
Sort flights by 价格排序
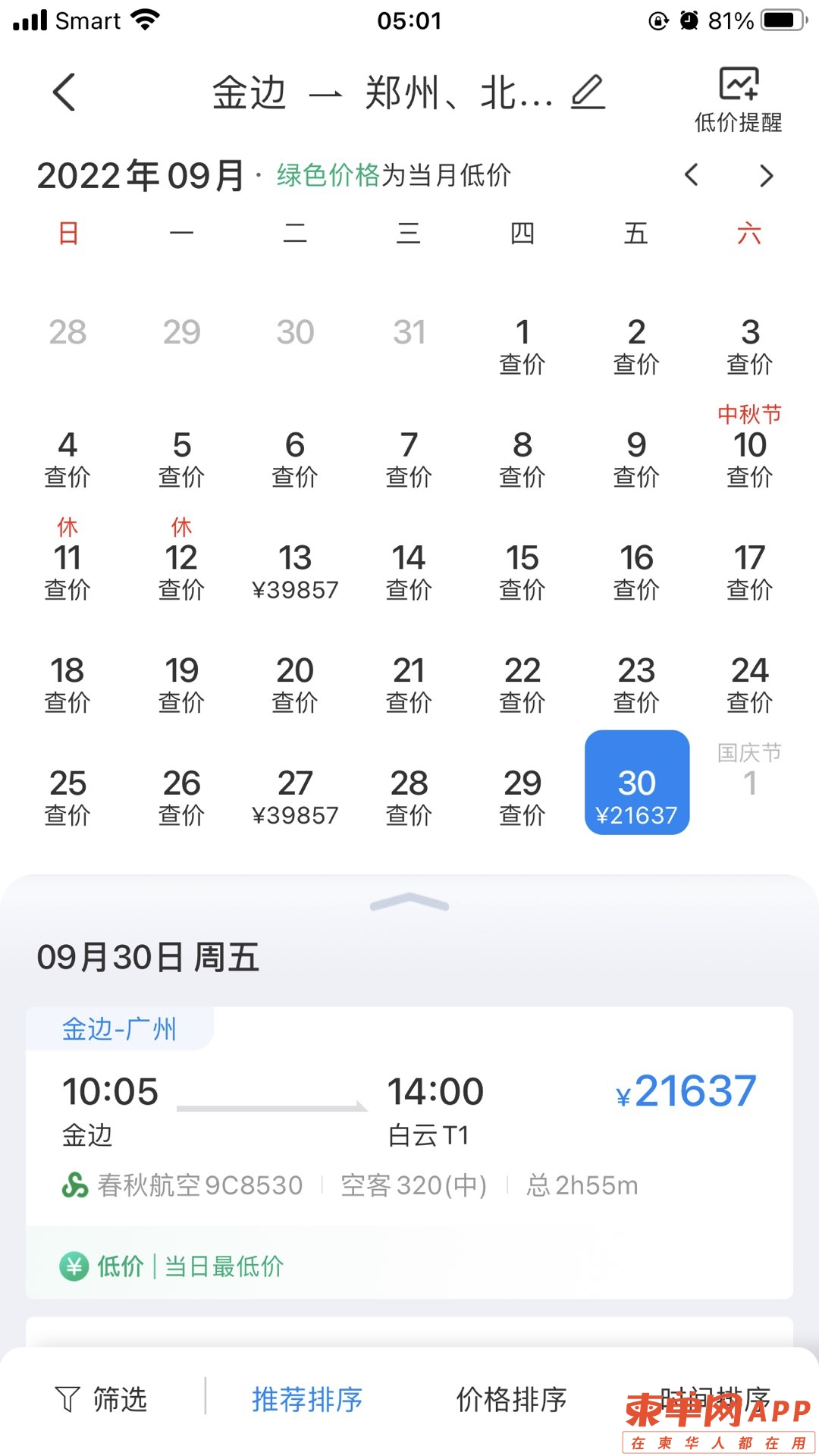coord(512,1399)
